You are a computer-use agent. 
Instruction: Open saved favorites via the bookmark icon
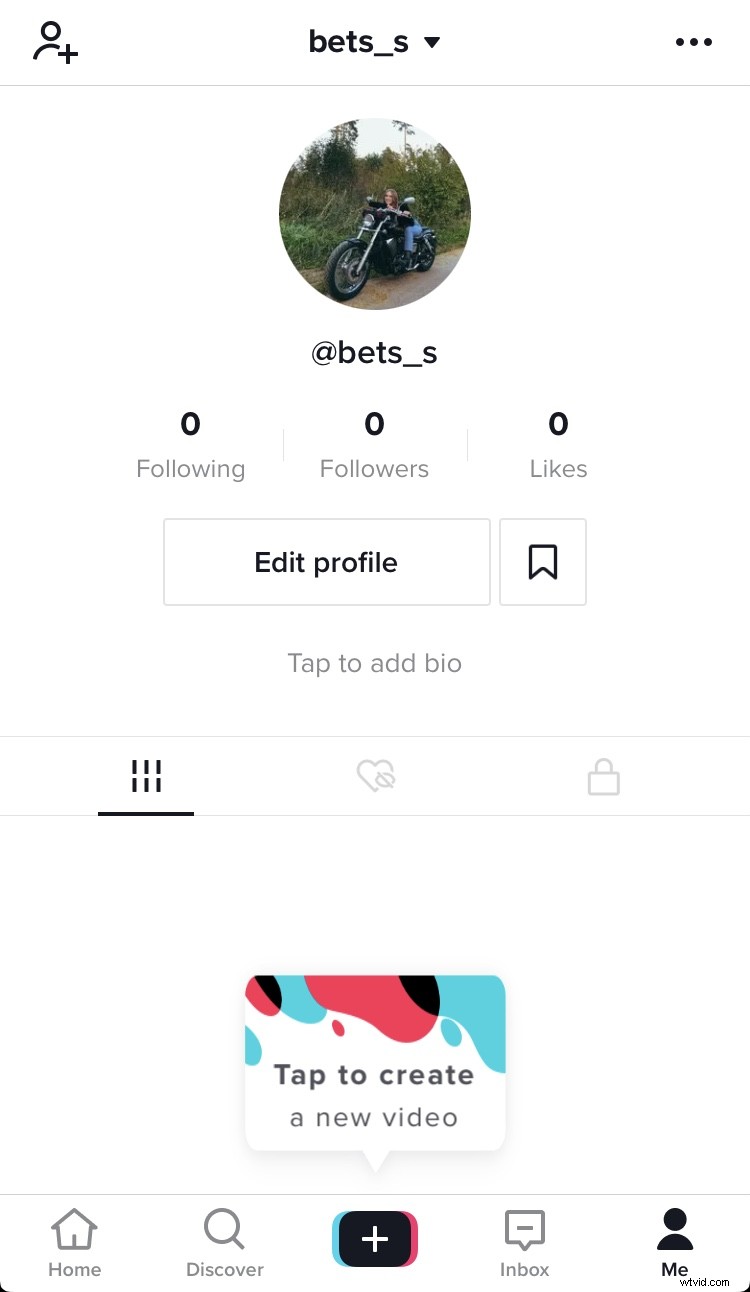point(543,561)
